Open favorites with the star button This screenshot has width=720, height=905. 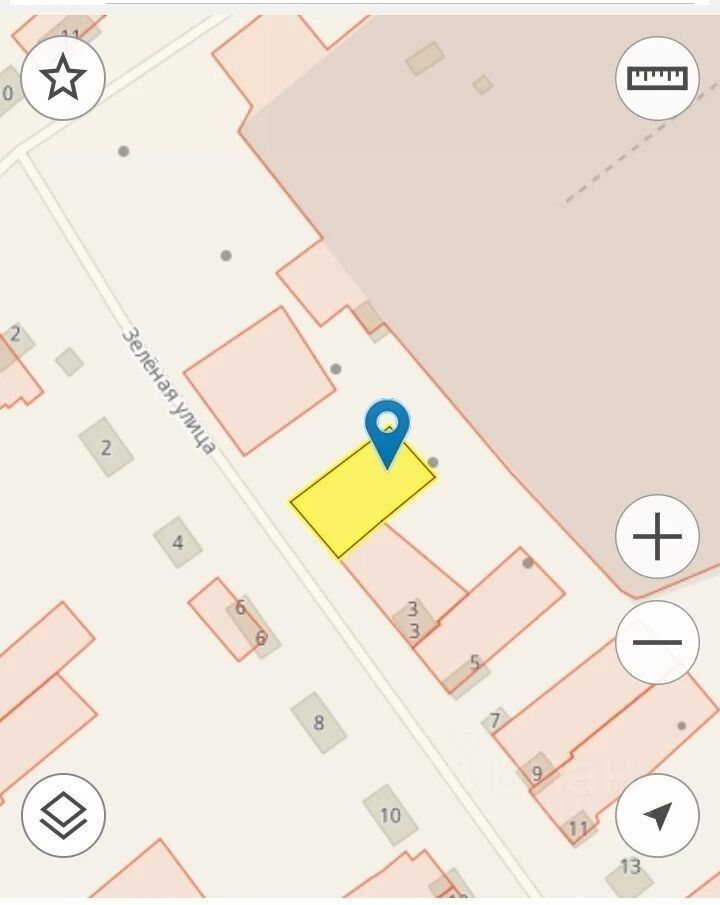[x=63, y=77]
